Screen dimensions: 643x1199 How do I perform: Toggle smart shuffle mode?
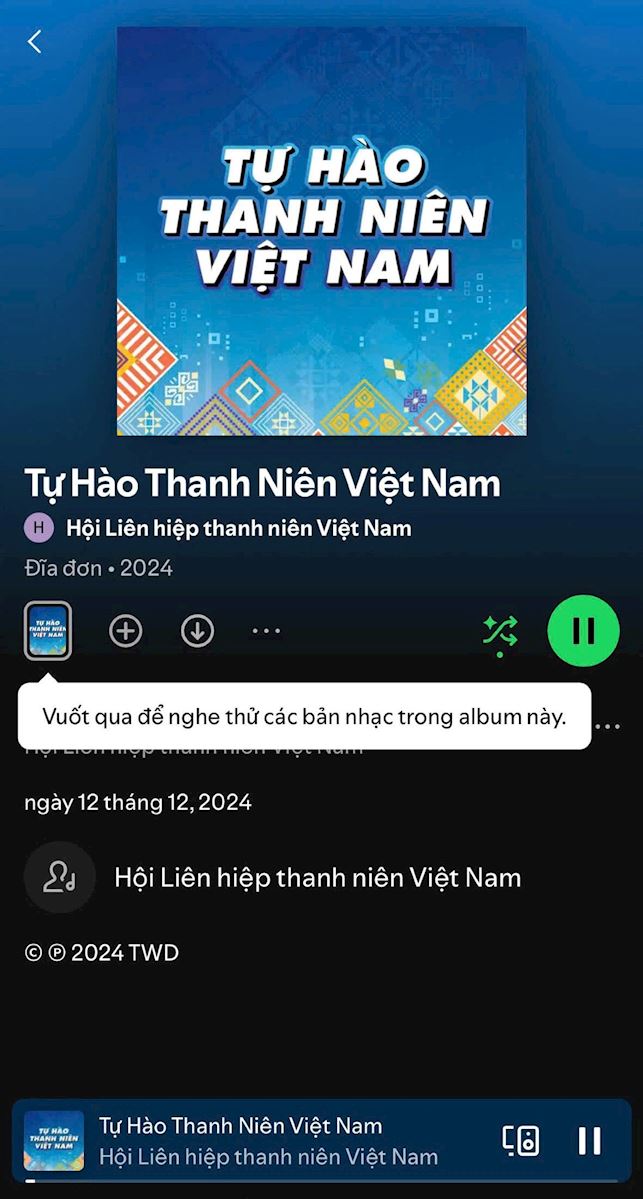[x=500, y=632]
